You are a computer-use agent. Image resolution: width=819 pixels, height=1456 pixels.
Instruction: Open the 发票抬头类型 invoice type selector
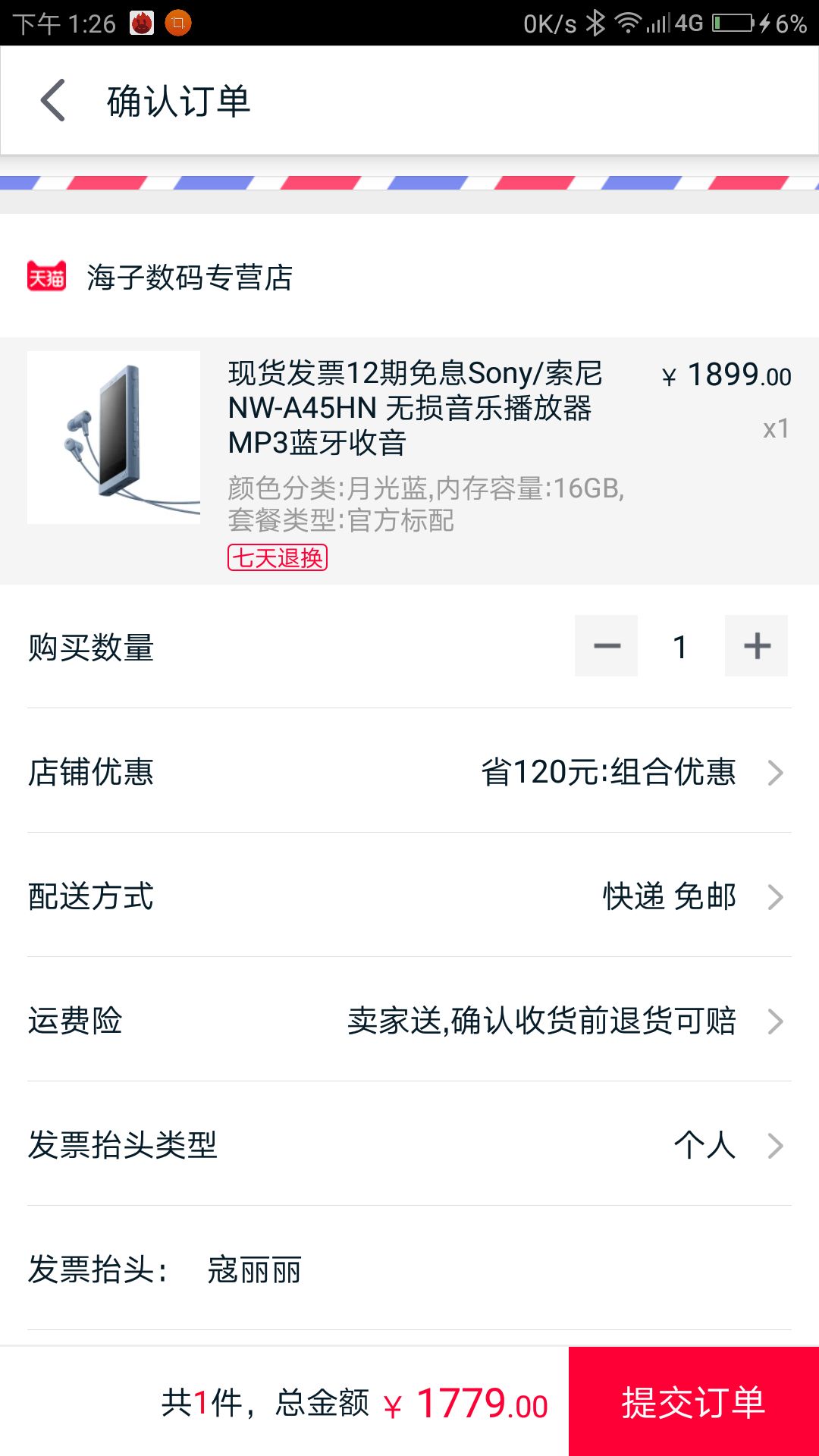pyautogui.click(x=409, y=1147)
